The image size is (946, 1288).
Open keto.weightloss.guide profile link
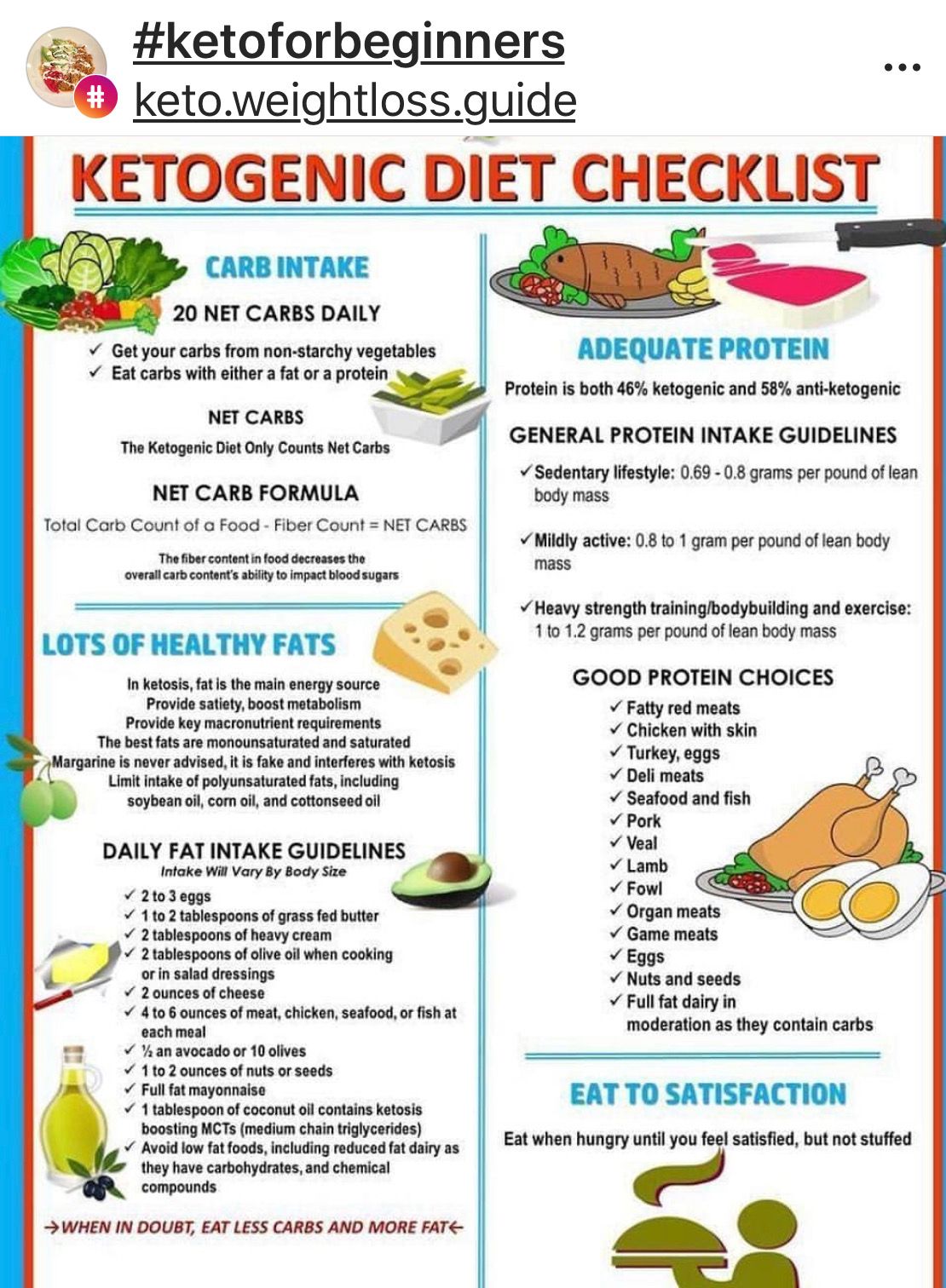click(x=355, y=101)
